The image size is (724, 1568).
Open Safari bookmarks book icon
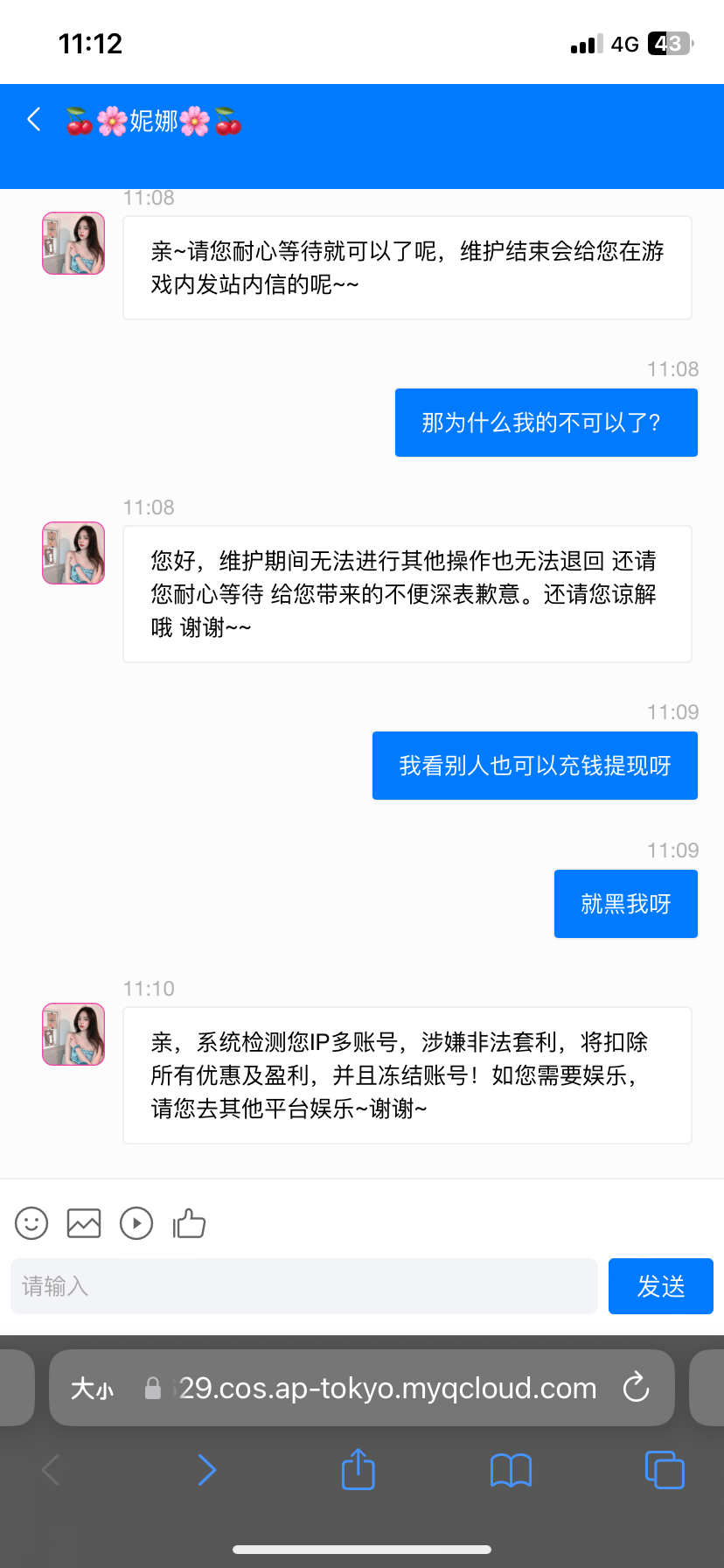[x=511, y=1470]
